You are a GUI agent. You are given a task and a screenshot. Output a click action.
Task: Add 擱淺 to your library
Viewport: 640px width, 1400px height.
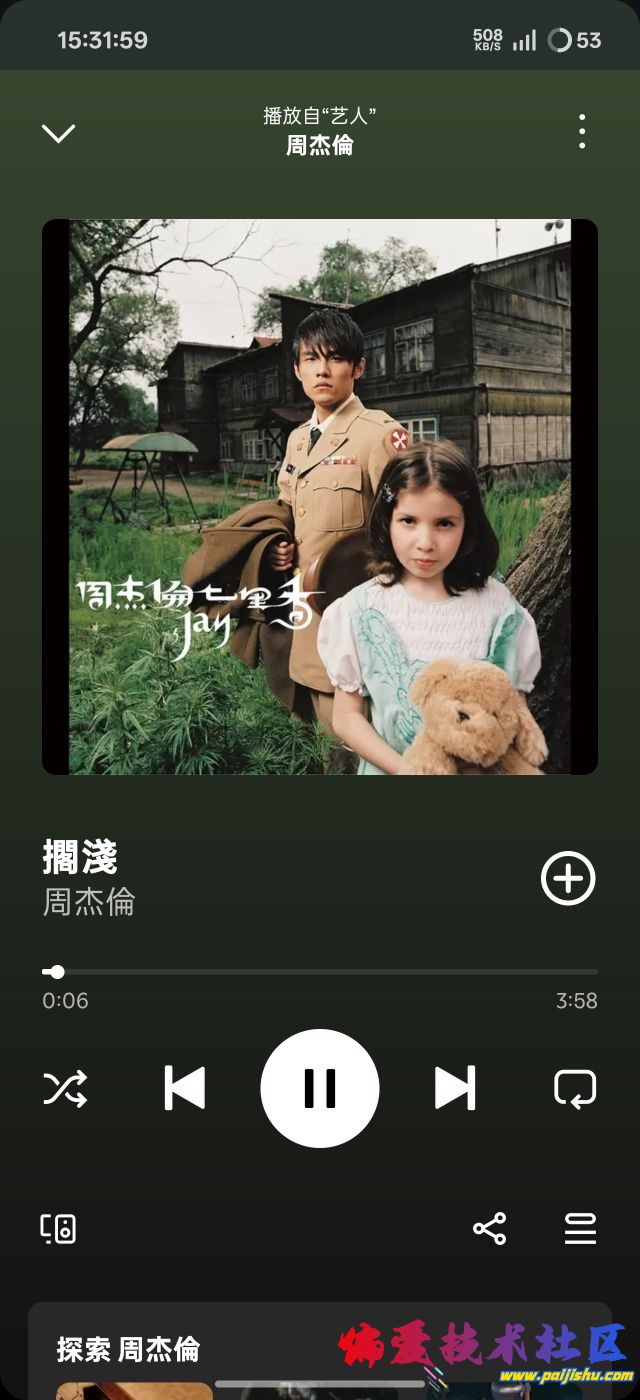[568, 879]
